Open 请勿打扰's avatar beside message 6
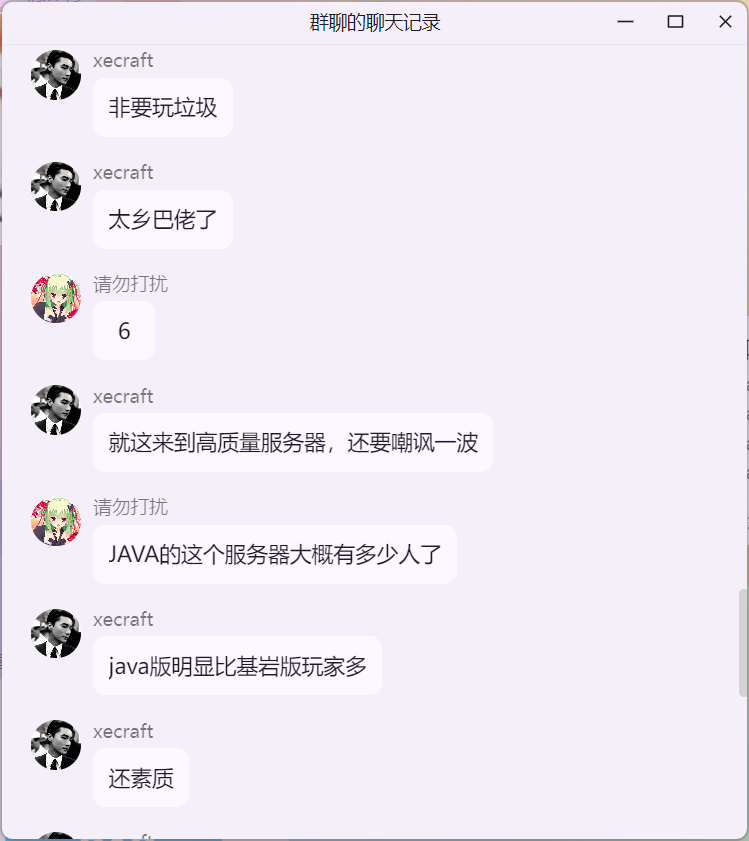The width and height of the screenshot is (749, 841). click(56, 298)
